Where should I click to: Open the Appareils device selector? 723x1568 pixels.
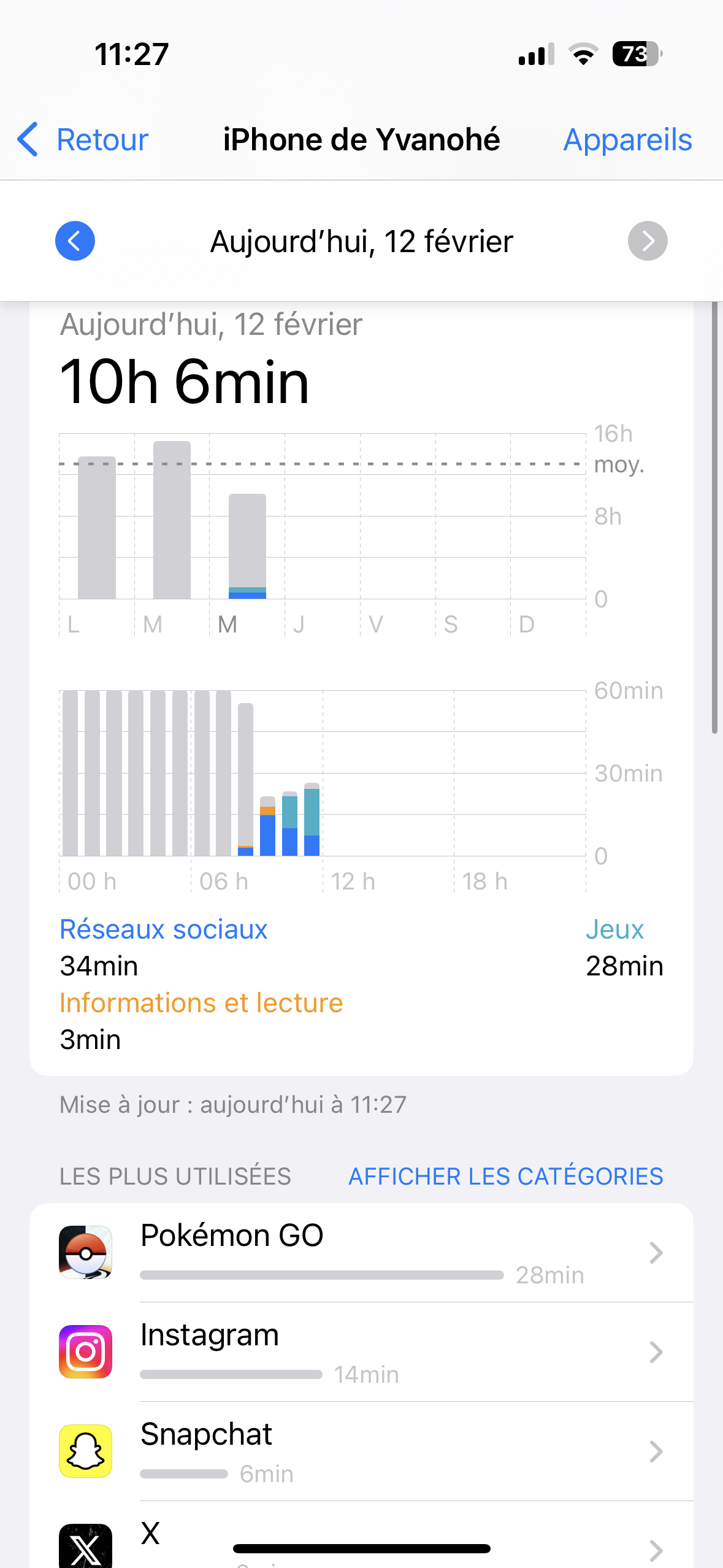[627, 140]
